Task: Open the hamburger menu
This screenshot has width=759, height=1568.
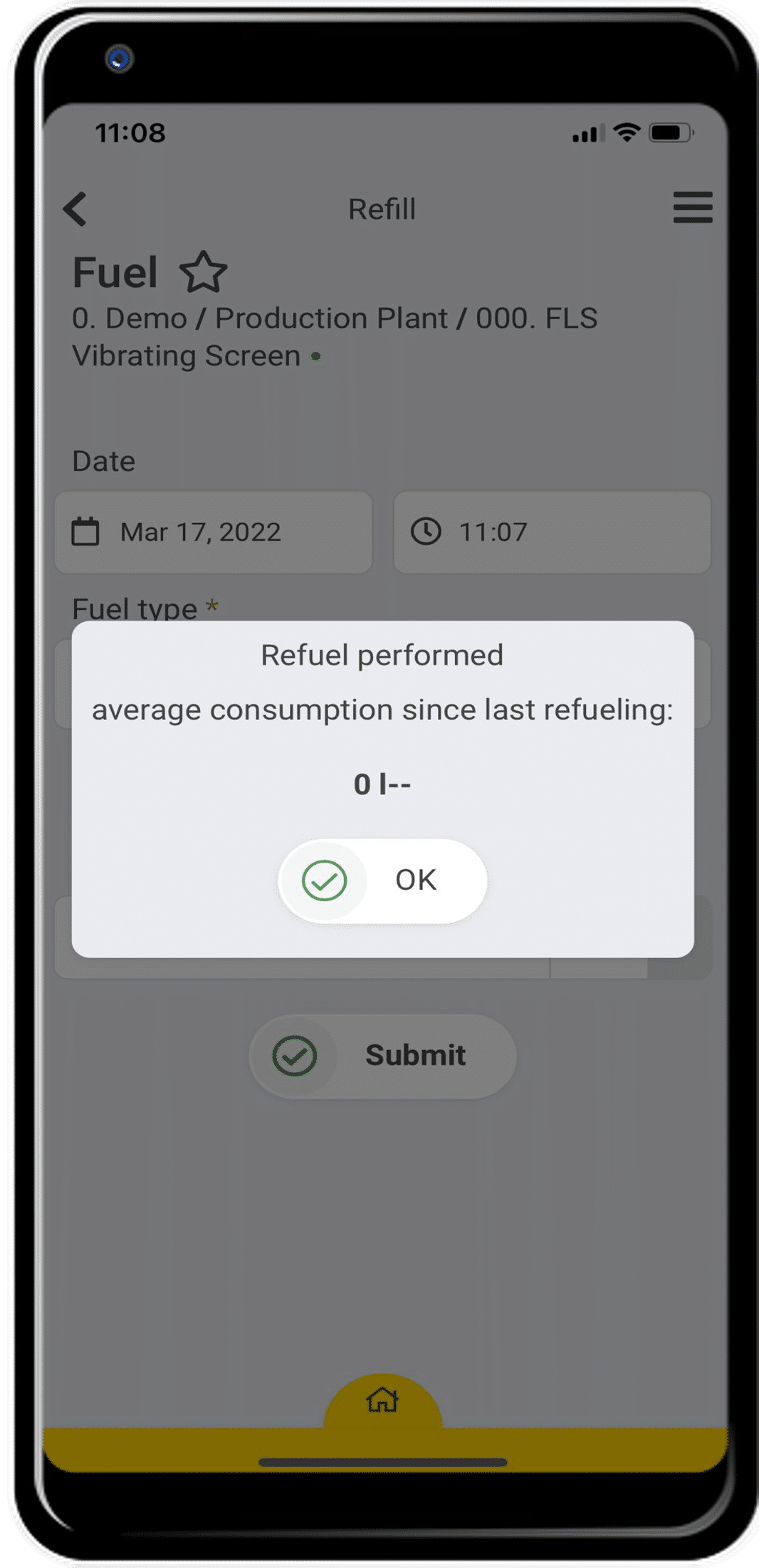Action: 692,208
